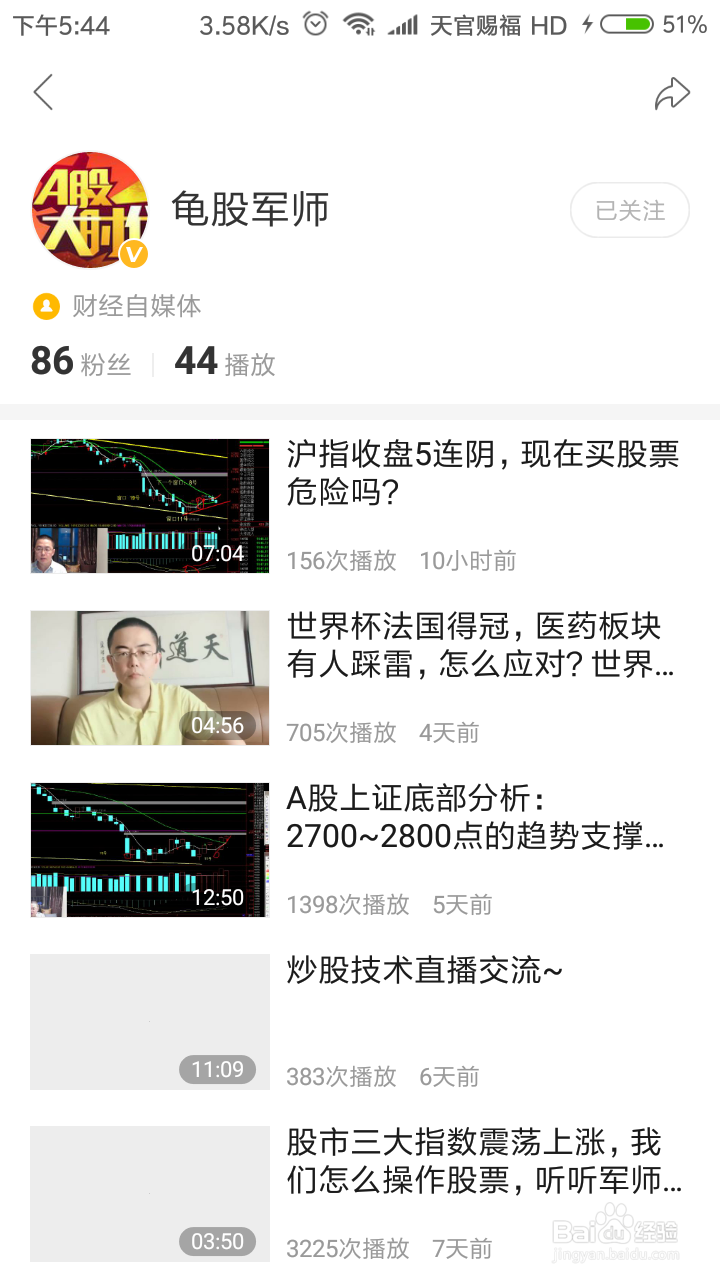Toggle off the 已关注 follow state
This screenshot has width=720, height=1280.
[x=629, y=210]
